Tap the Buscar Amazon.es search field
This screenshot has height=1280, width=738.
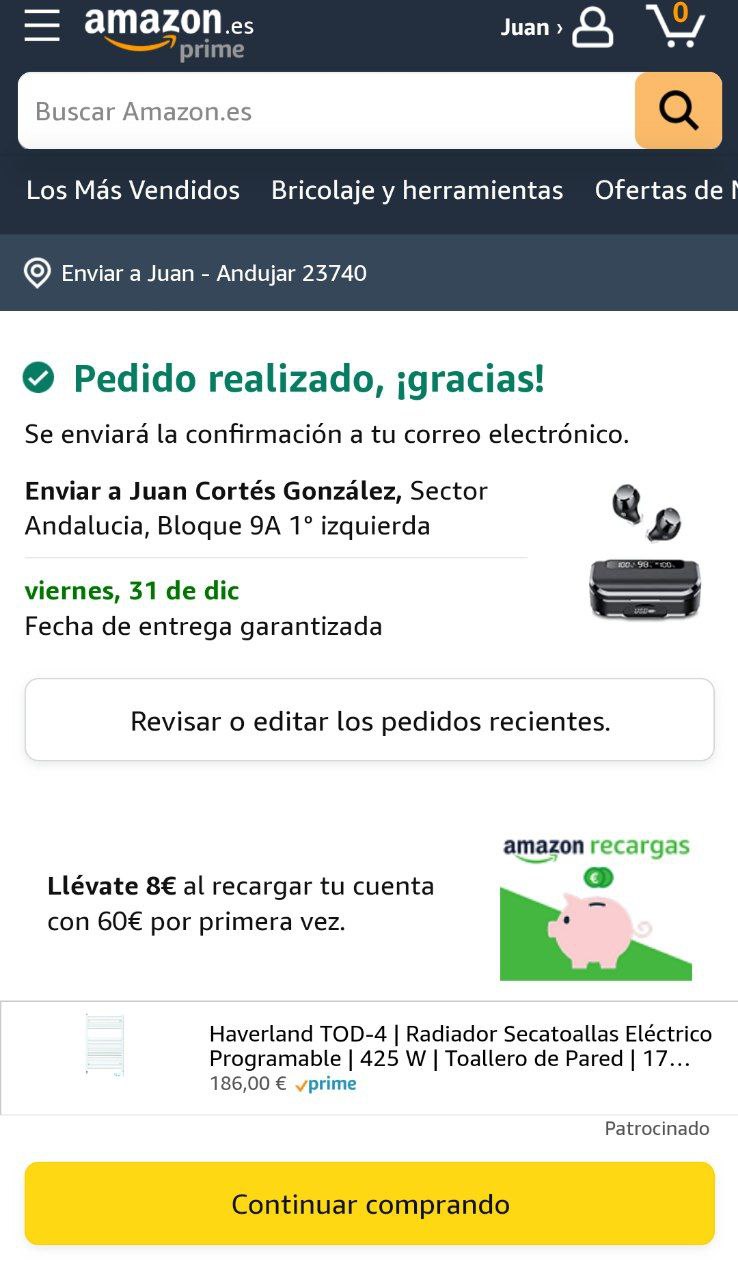click(325, 111)
